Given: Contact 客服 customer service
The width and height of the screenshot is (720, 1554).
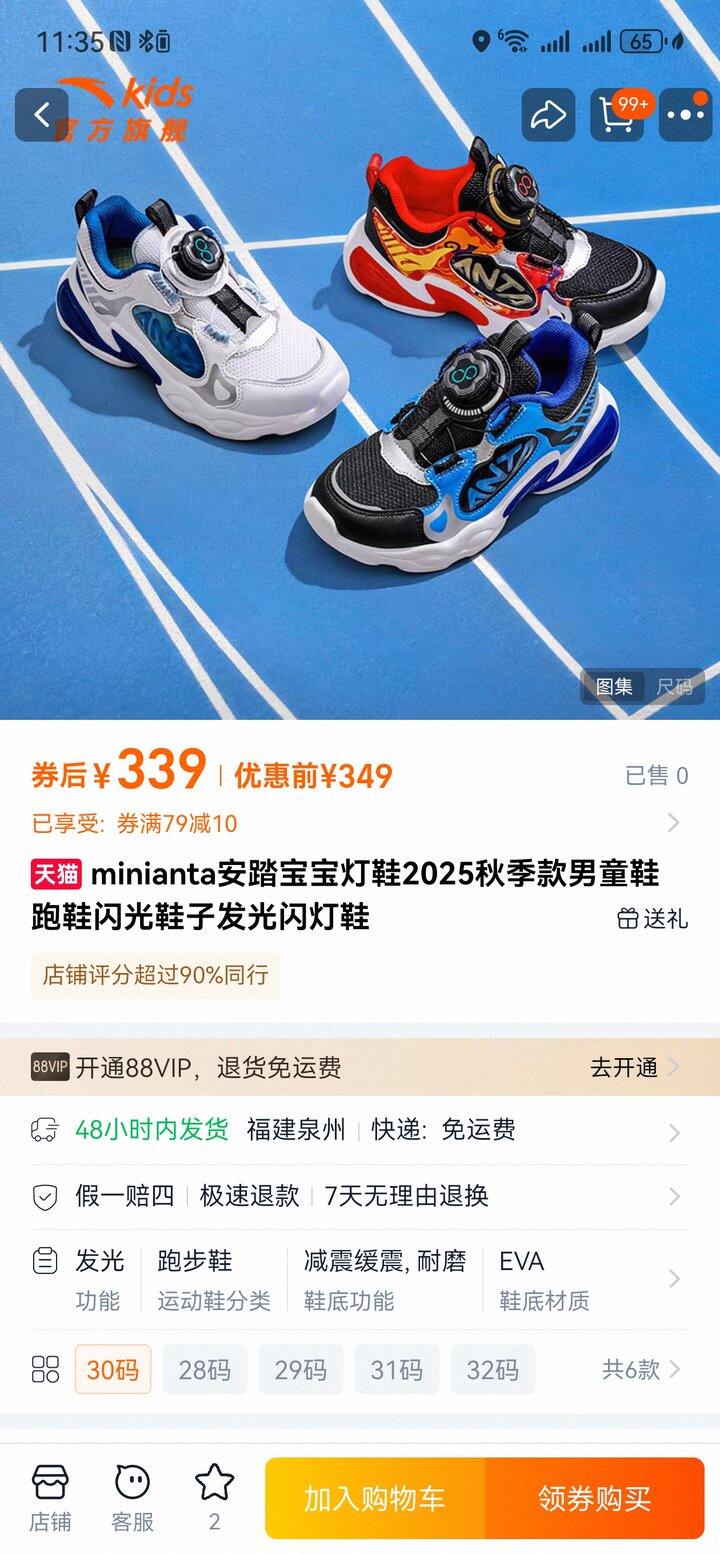Looking at the screenshot, I should click(x=132, y=1497).
